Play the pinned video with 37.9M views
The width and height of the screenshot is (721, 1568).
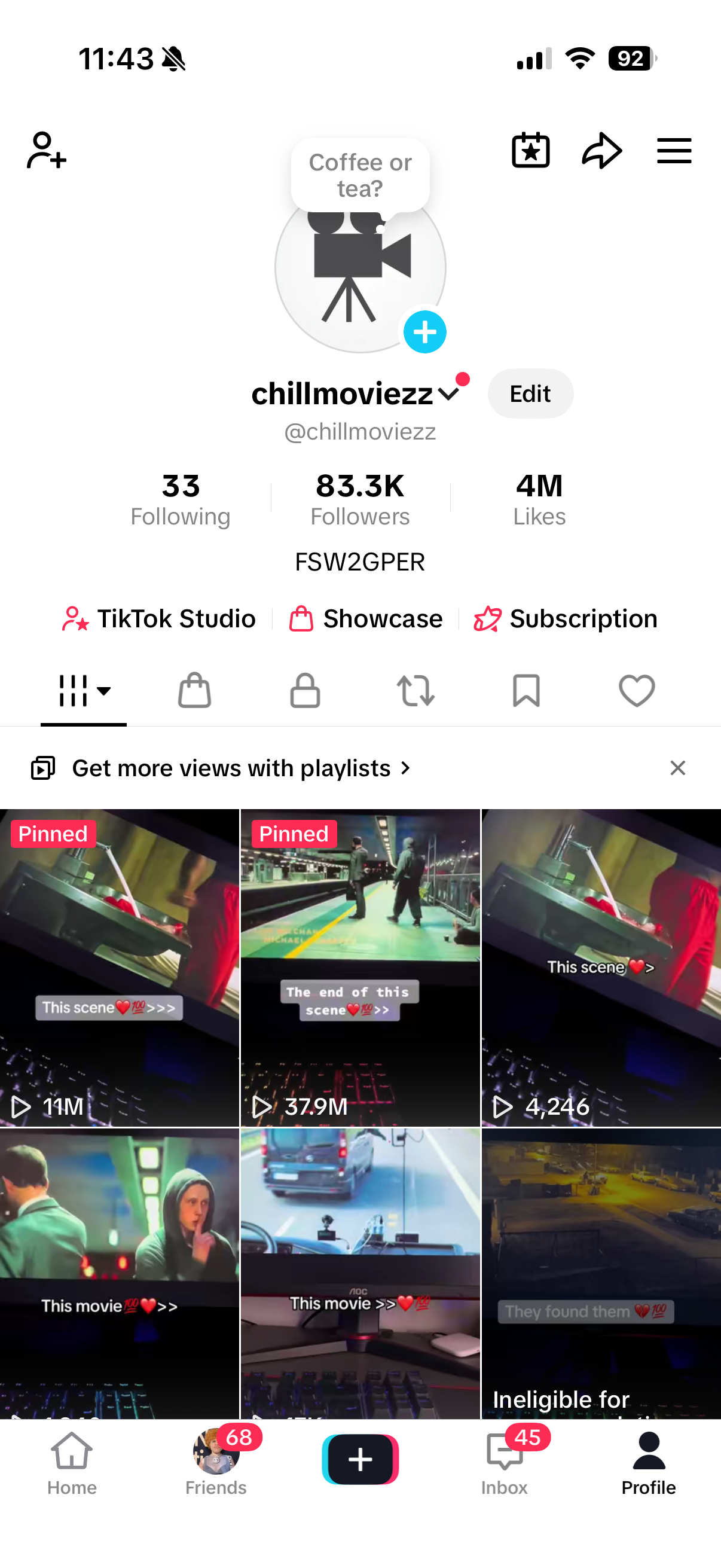[x=360, y=968]
